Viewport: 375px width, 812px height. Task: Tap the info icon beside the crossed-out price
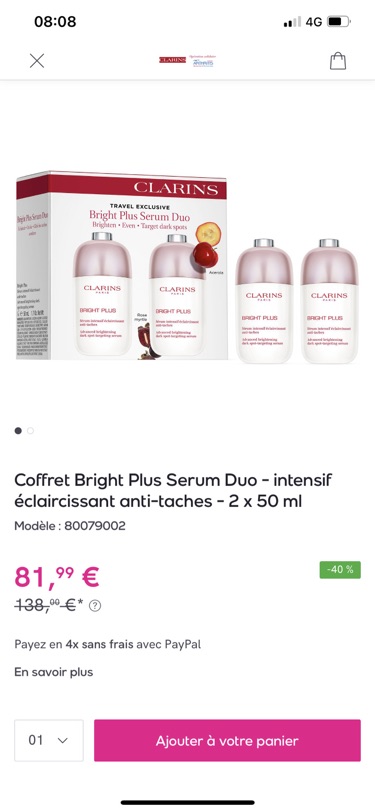point(95,605)
